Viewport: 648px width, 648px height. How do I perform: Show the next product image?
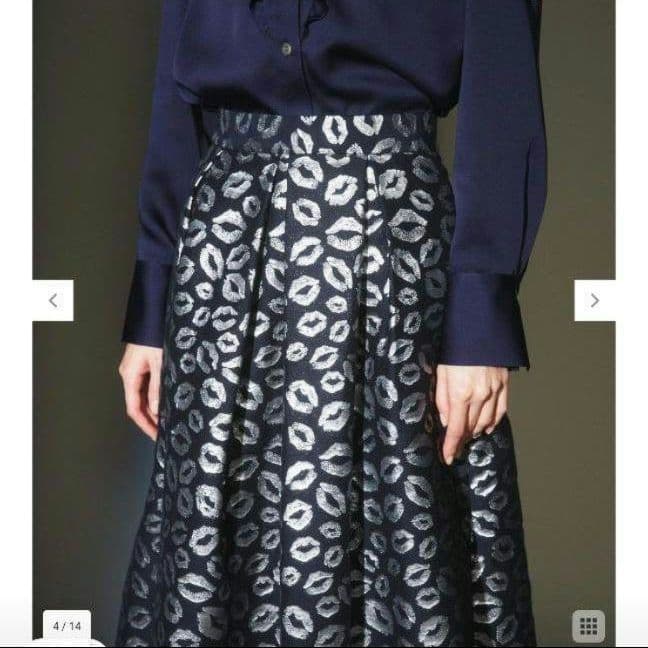click(594, 300)
